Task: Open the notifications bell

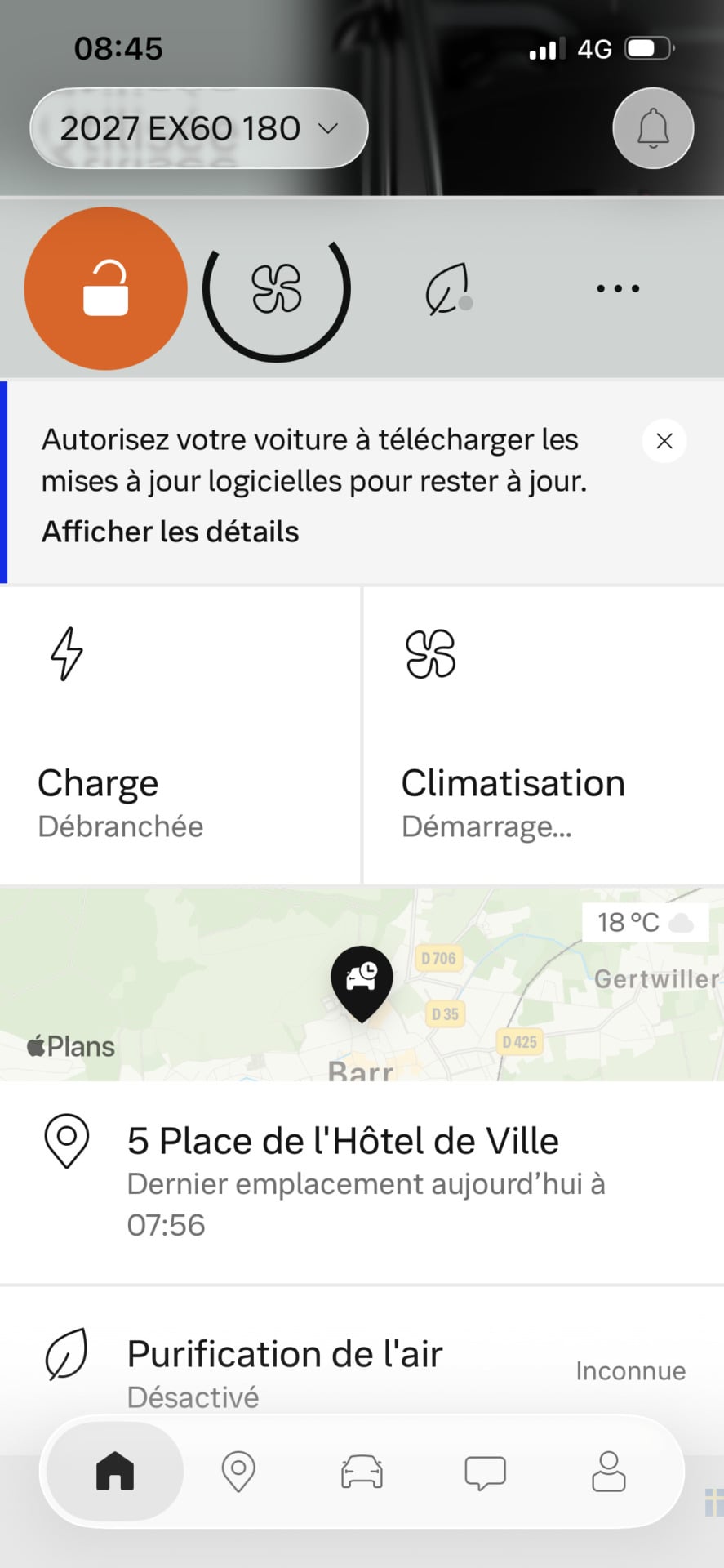Action: [653, 128]
